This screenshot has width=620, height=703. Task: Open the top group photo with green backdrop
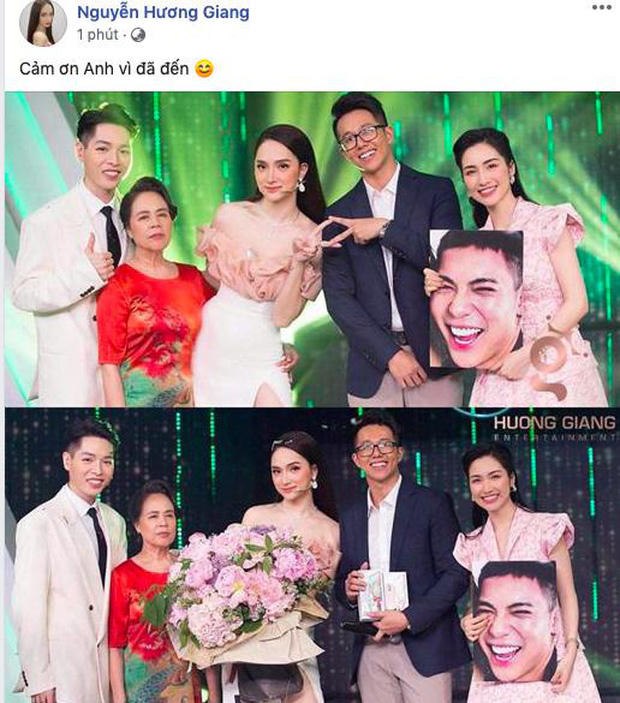[310, 250]
